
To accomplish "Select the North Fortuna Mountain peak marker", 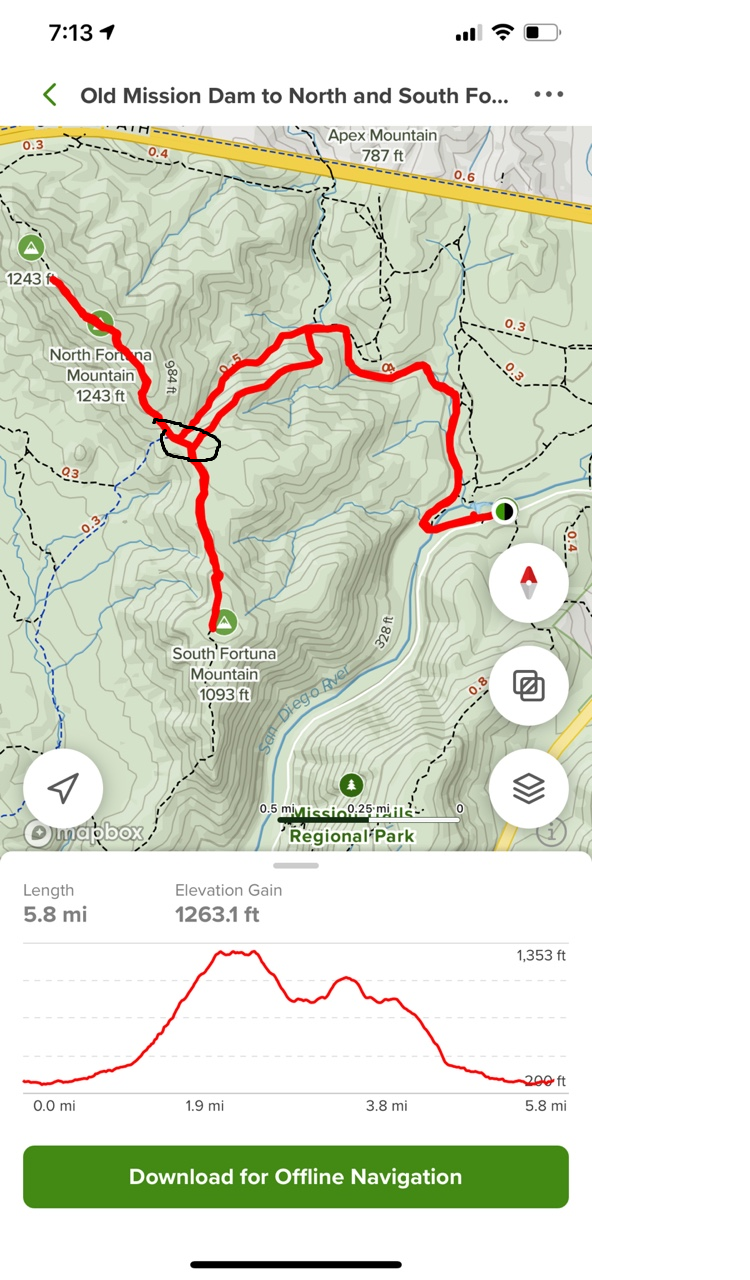I will tap(99, 324).
